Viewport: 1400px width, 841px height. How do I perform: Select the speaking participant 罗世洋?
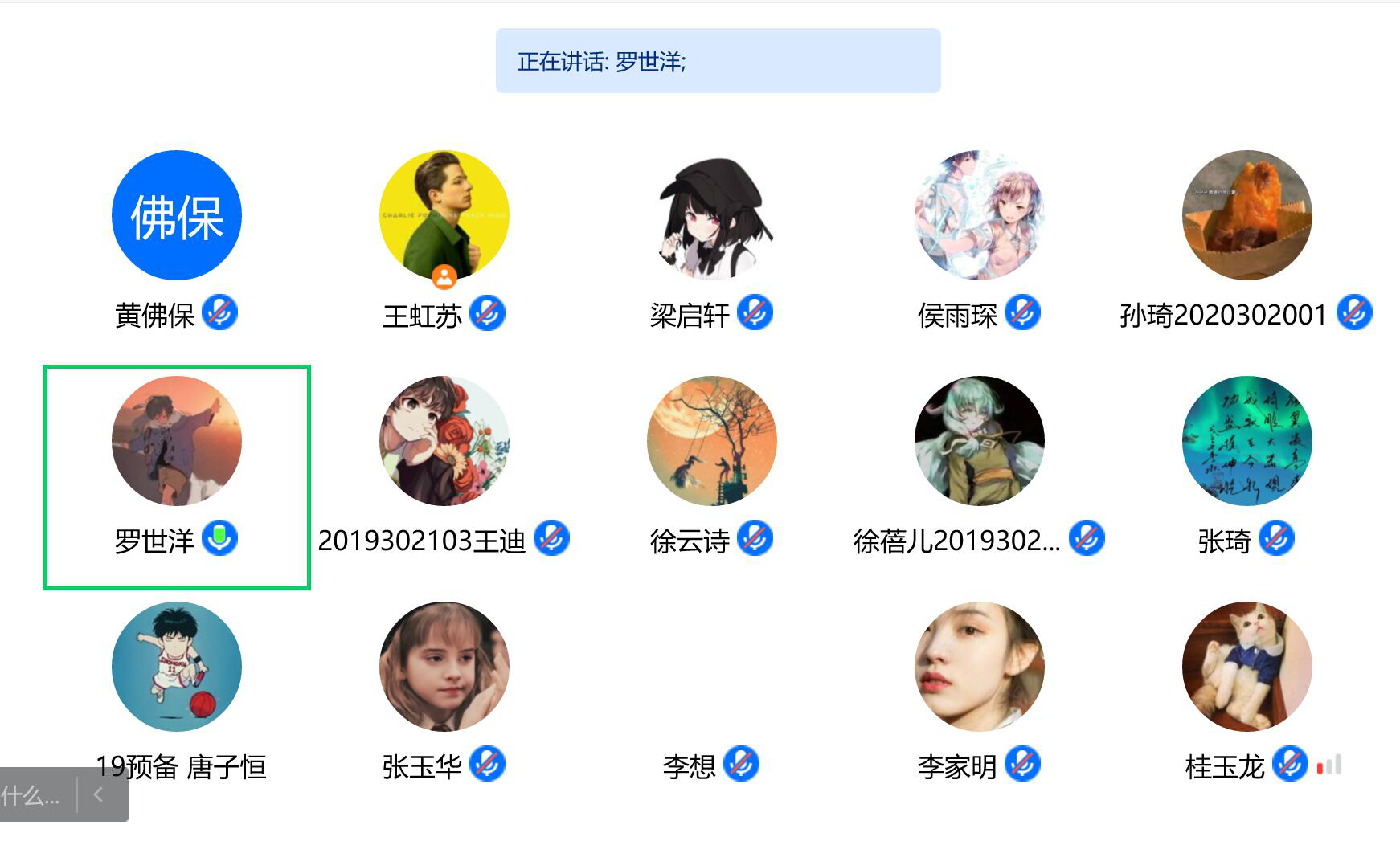tap(176, 441)
